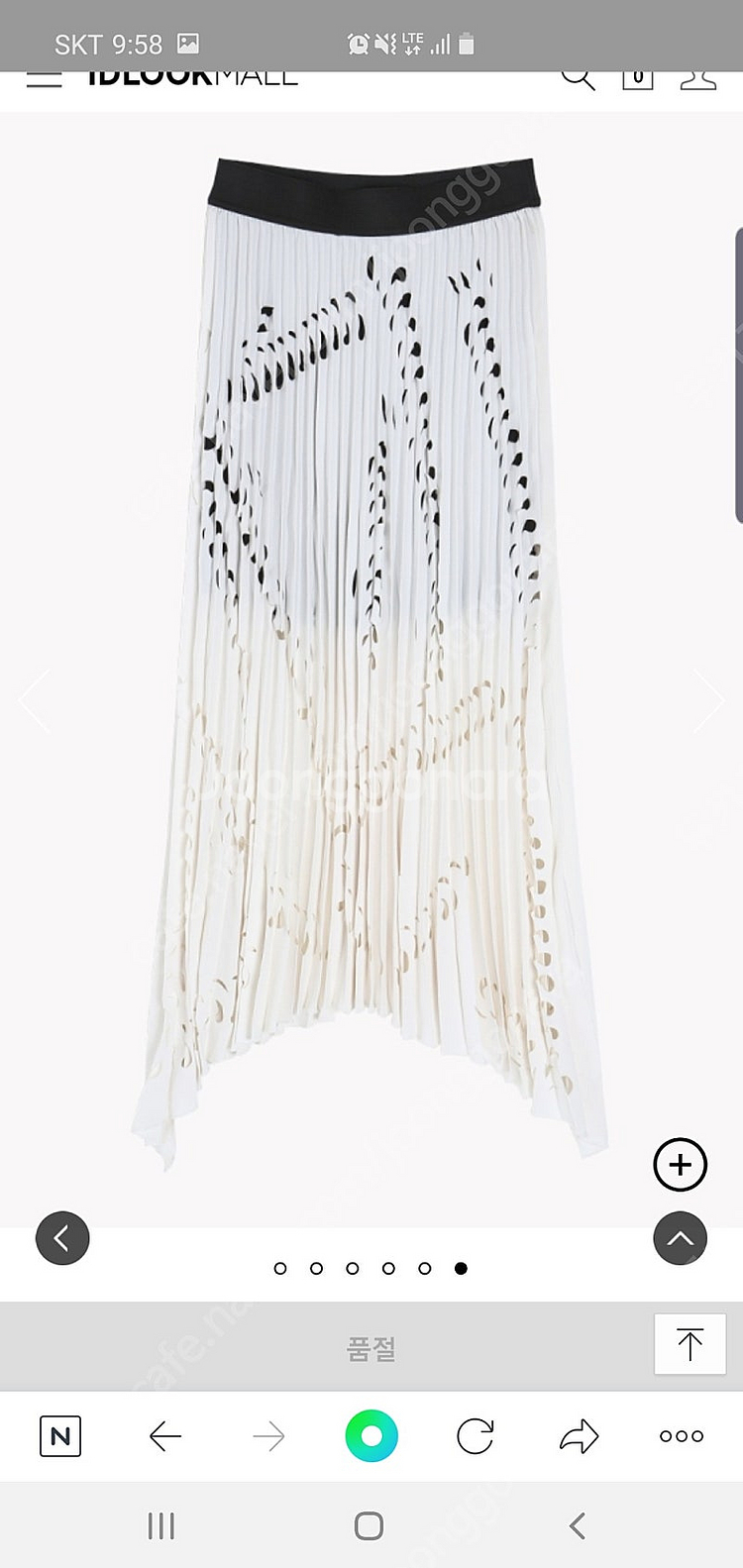Image resolution: width=743 pixels, height=1568 pixels.
Task: Jump to first product image dot
Action: coord(280,1268)
